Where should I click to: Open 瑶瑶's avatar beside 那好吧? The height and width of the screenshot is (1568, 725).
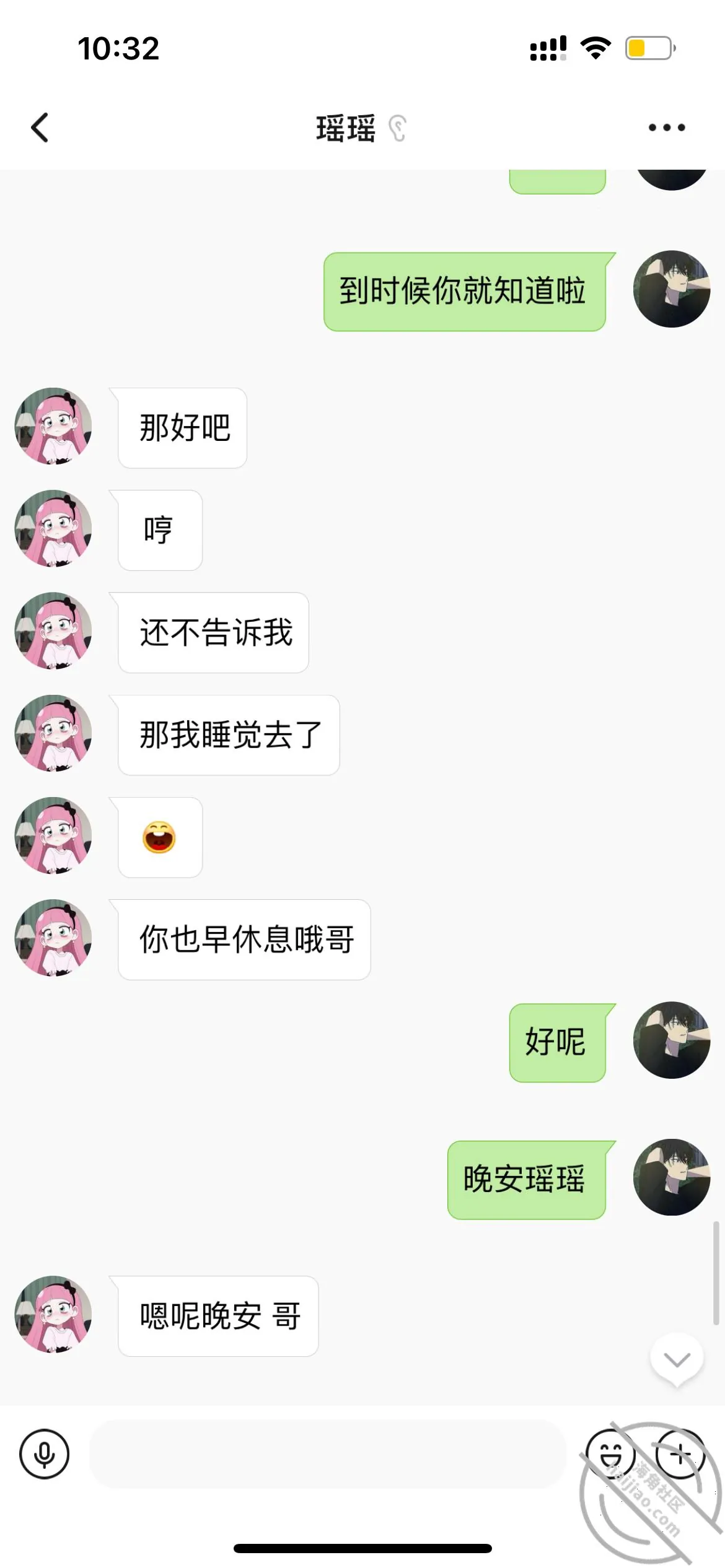pos(53,426)
